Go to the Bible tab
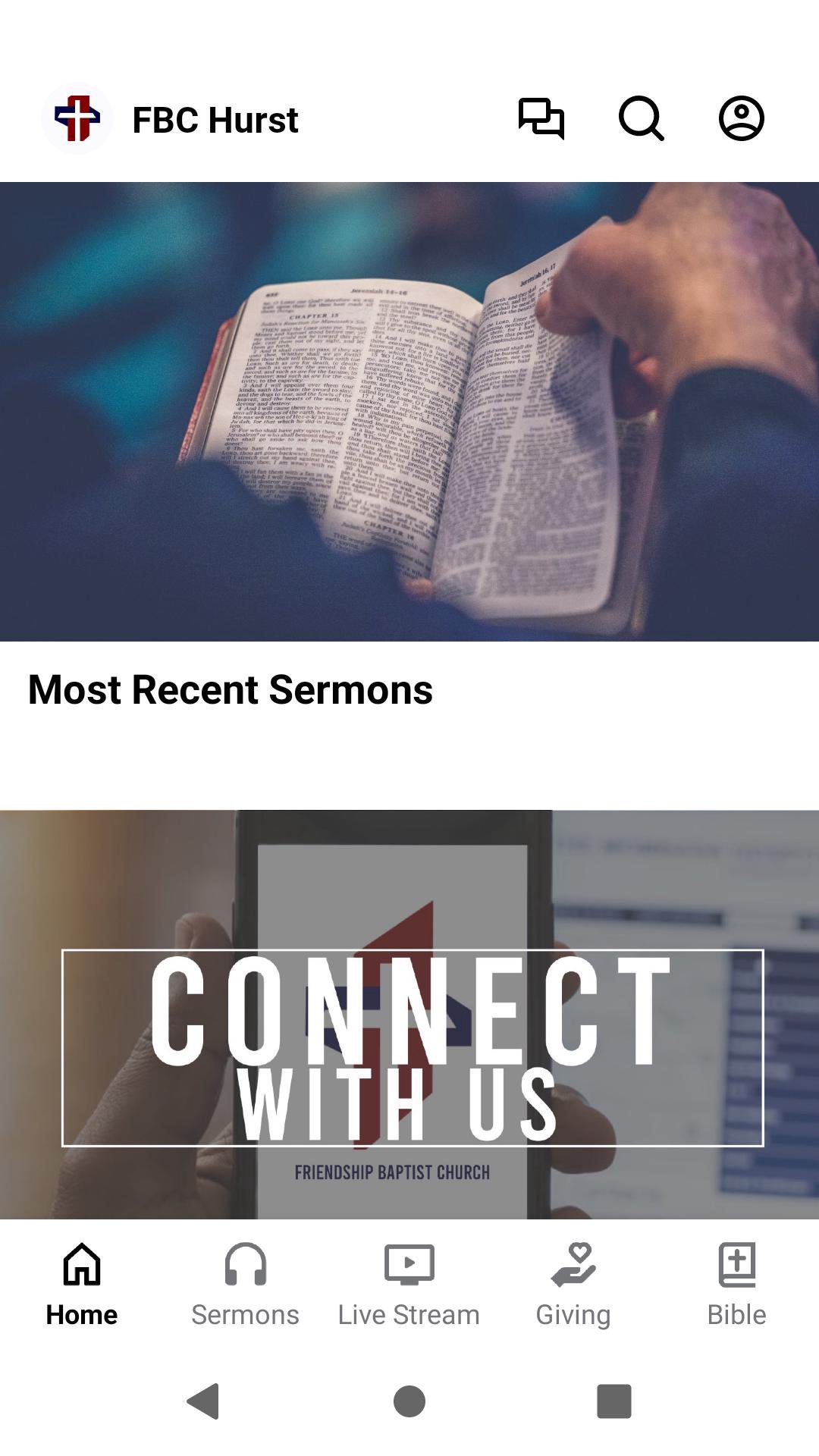The image size is (819, 1456). pyautogui.click(x=736, y=1284)
